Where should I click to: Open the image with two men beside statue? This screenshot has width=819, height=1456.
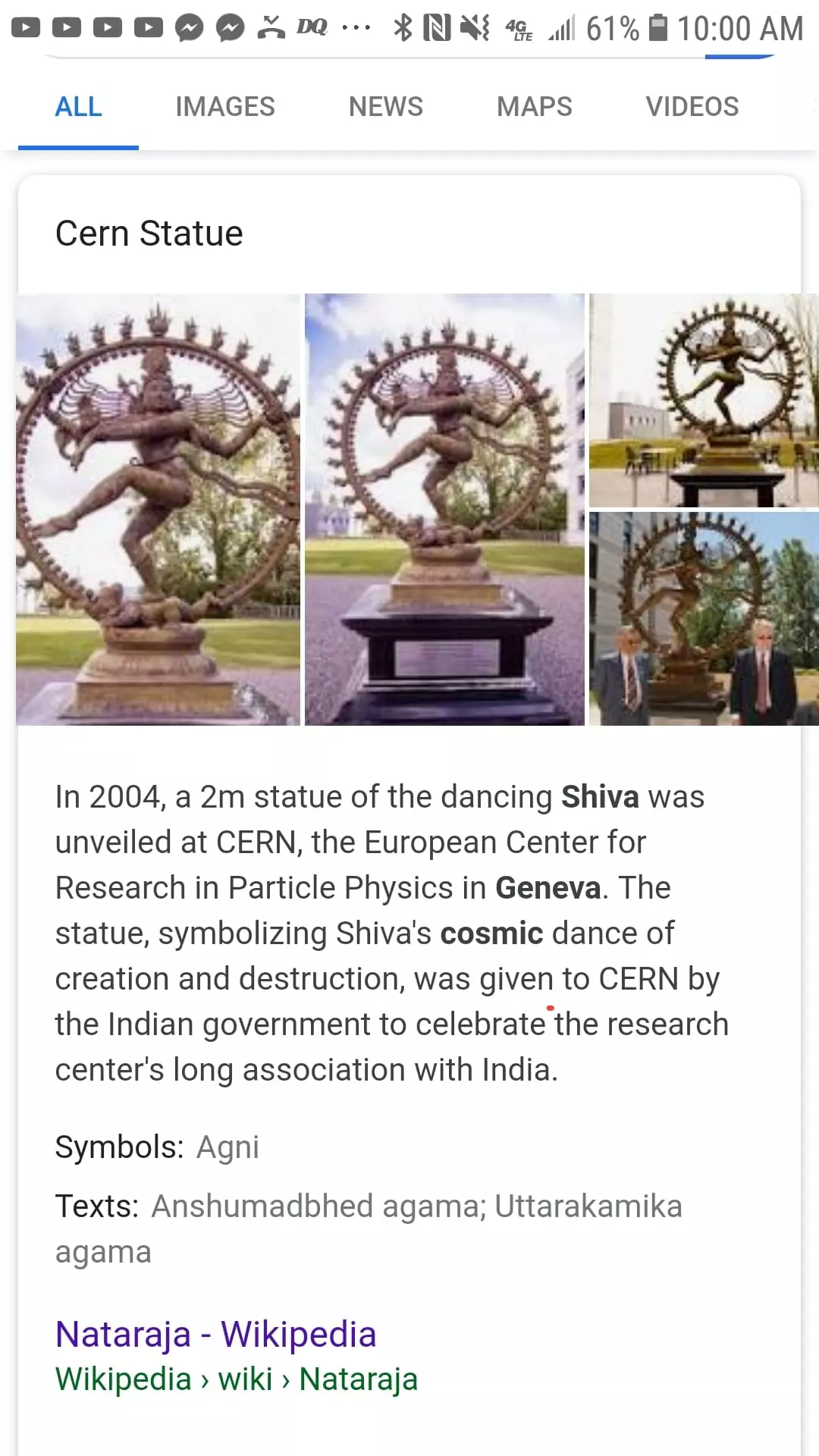click(703, 619)
